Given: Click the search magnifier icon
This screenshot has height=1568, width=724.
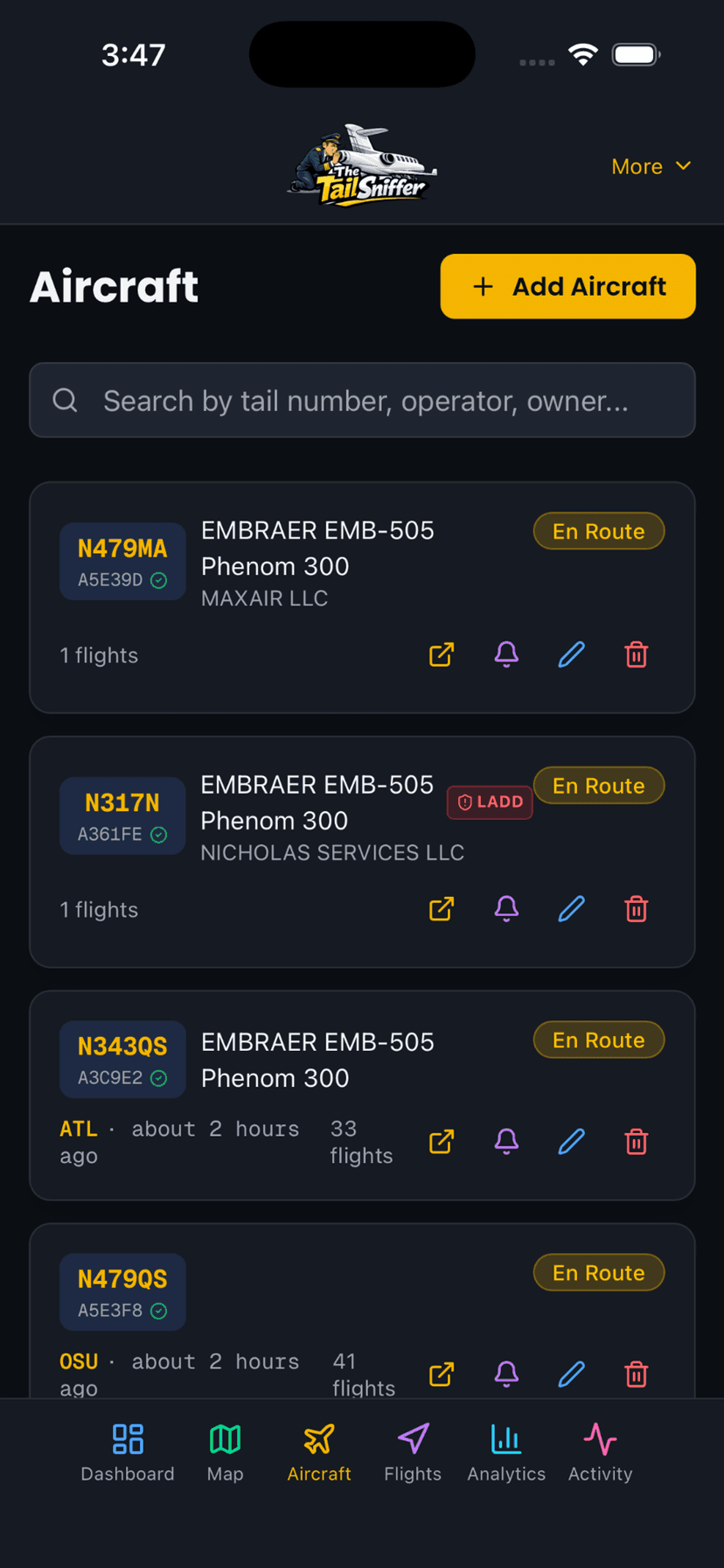Looking at the screenshot, I should pyautogui.click(x=65, y=400).
